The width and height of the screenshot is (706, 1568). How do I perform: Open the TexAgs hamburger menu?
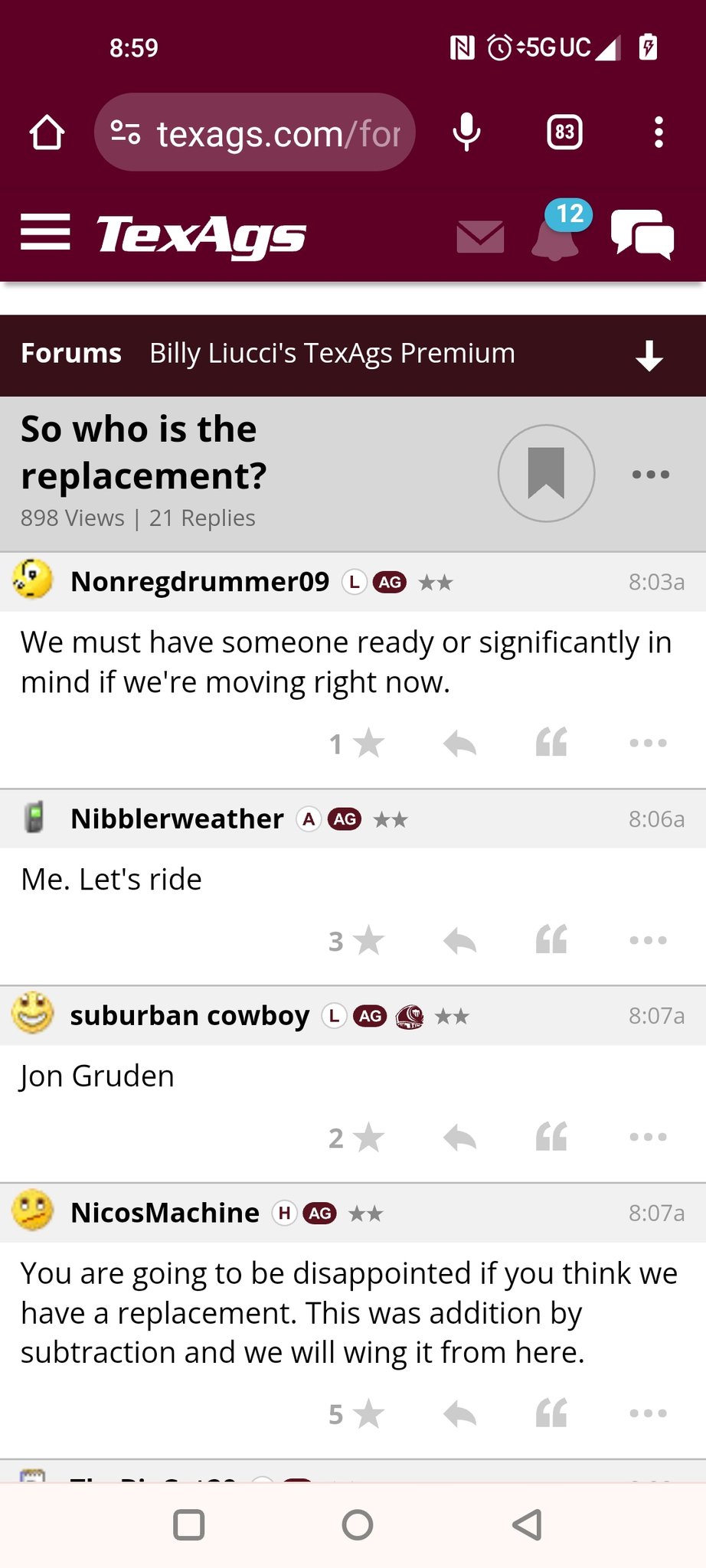point(45,232)
